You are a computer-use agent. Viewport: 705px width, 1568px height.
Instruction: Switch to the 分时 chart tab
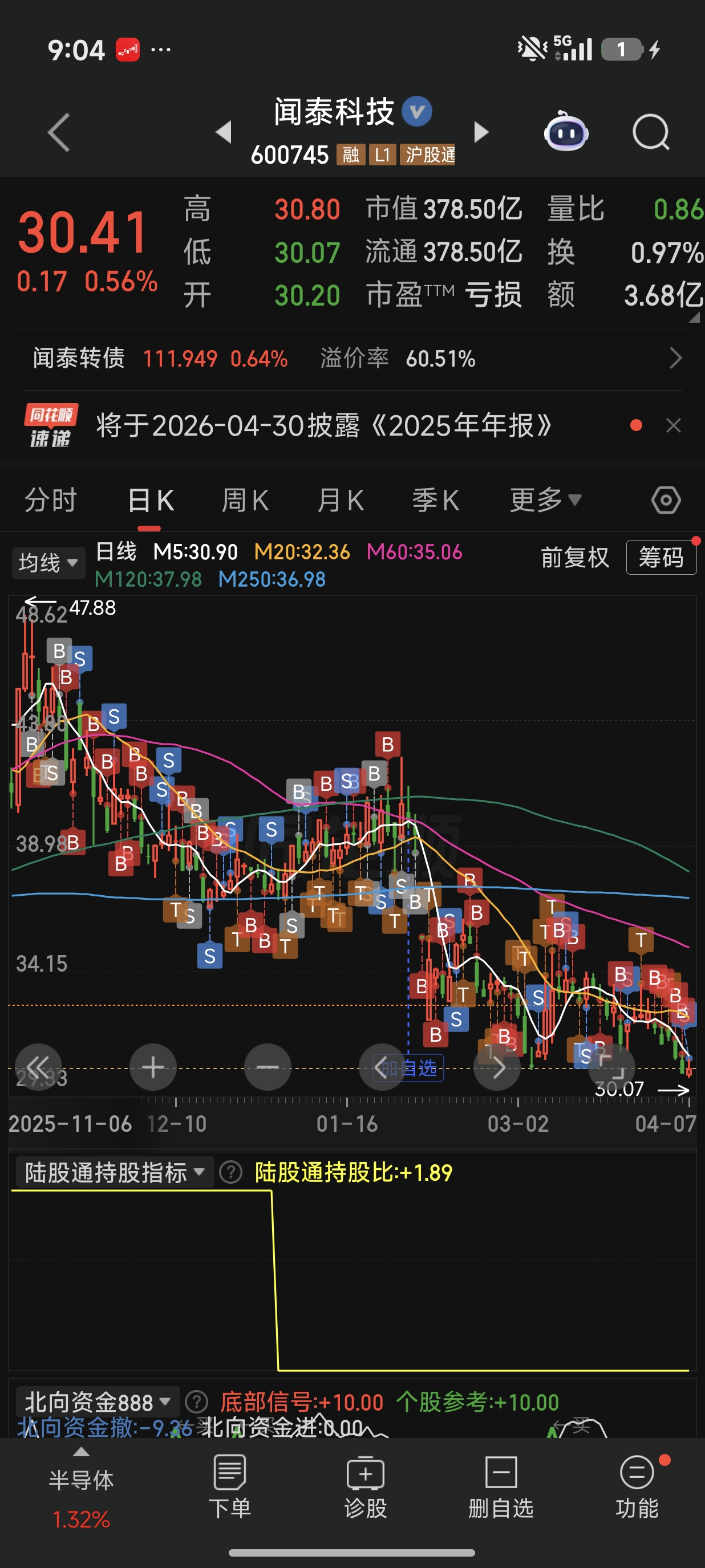coord(51,501)
